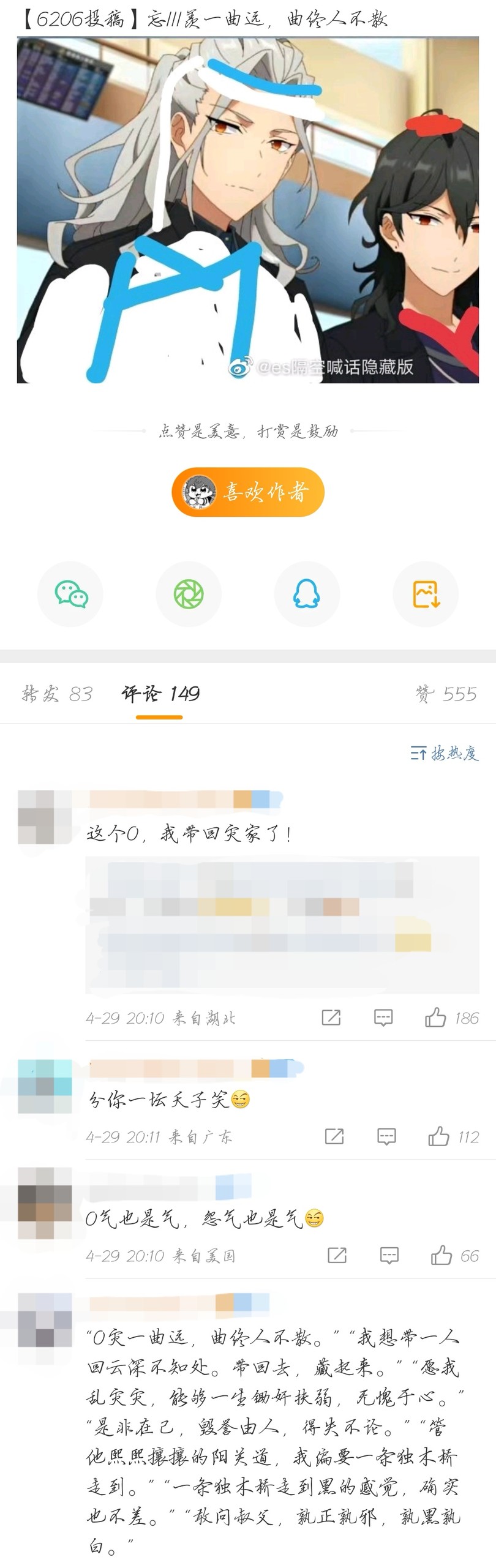Reply to the comment from 湖北
Image resolution: width=496 pixels, height=1568 pixels.
[x=383, y=1018]
